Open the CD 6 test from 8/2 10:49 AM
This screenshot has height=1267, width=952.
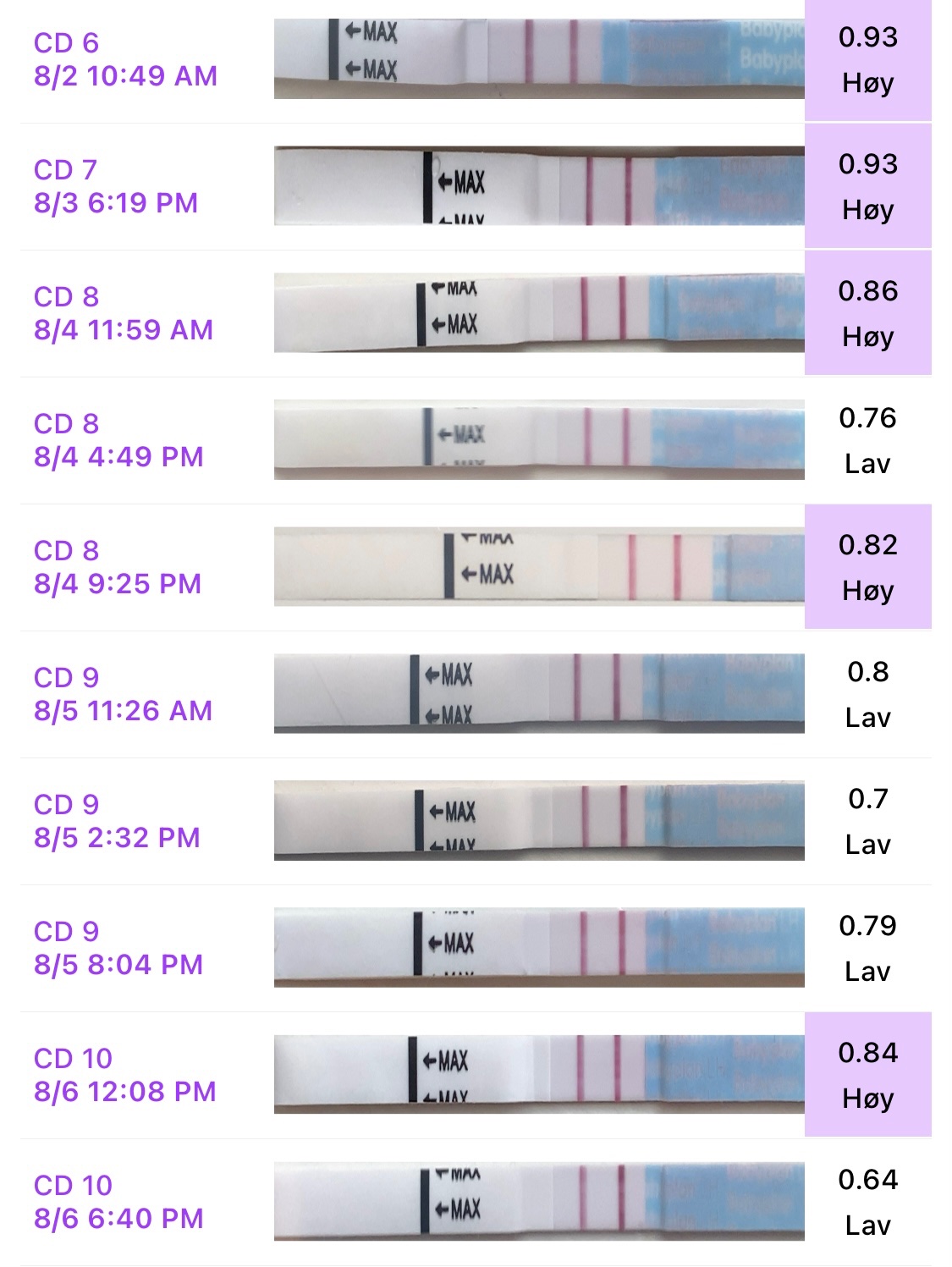(125, 59)
